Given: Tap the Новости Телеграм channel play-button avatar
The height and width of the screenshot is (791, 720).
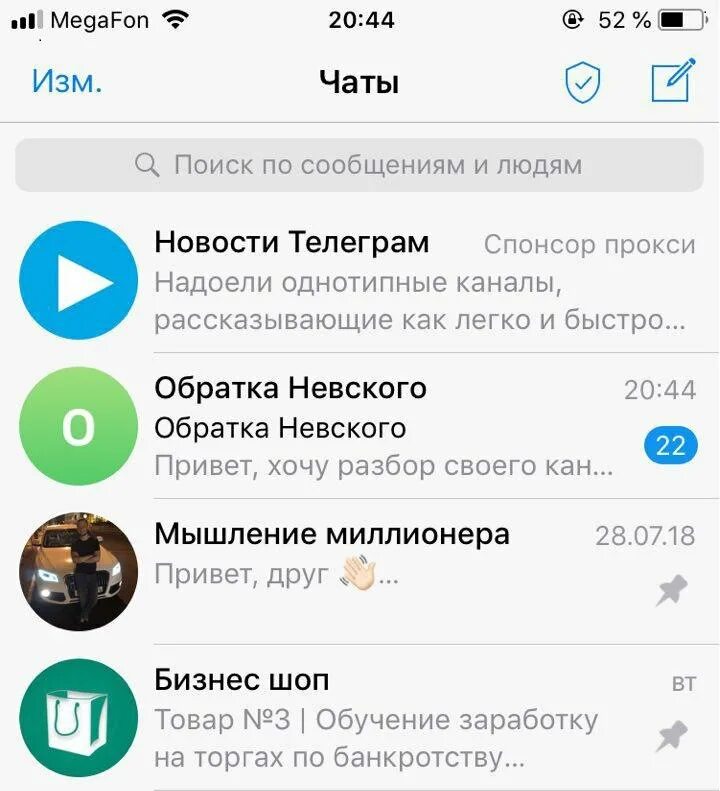Looking at the screenshot, I should pyautogui.click(x=78, y=280).
